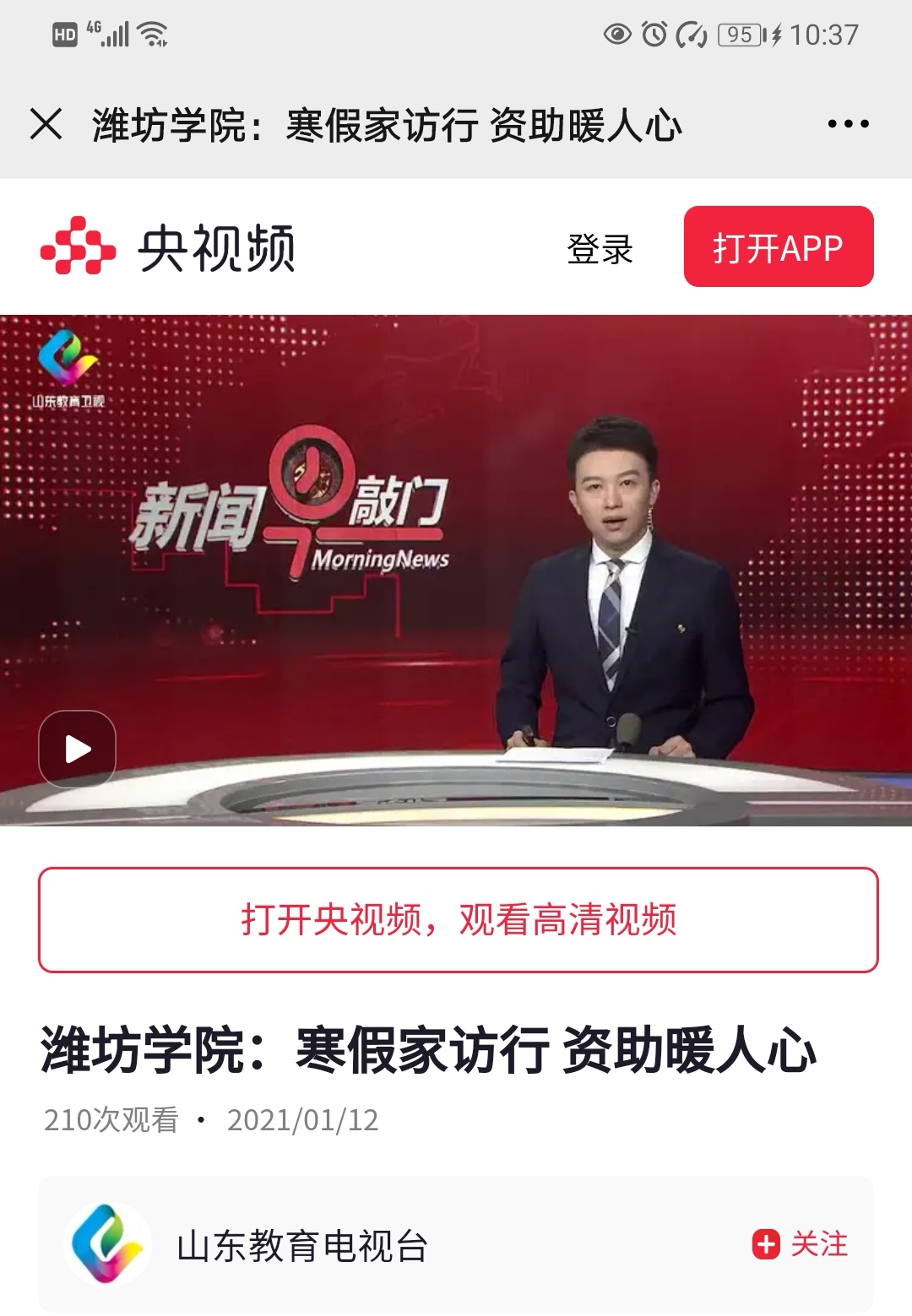Play the news video

[x=77, y=749]
